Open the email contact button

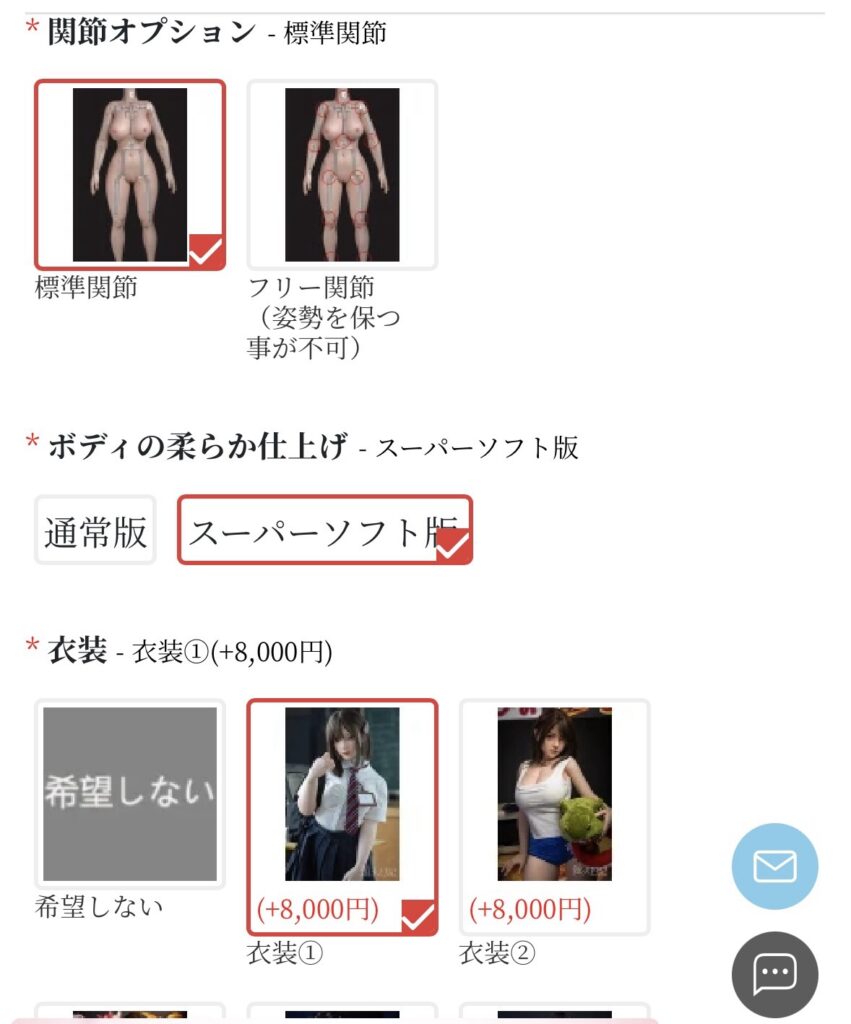(x=774, y=866)
